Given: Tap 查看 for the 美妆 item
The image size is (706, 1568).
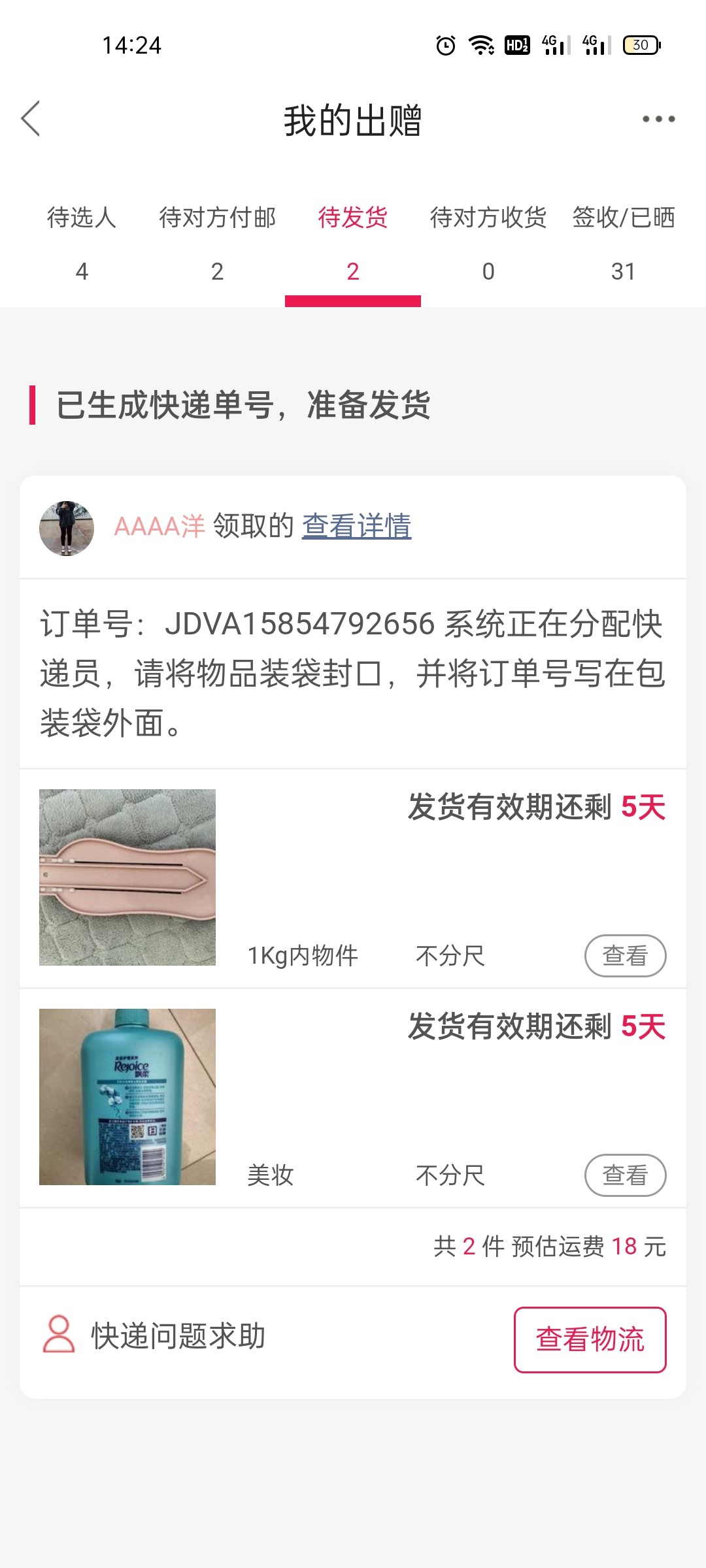Looking at the screenshot, I should (625, 1175).
